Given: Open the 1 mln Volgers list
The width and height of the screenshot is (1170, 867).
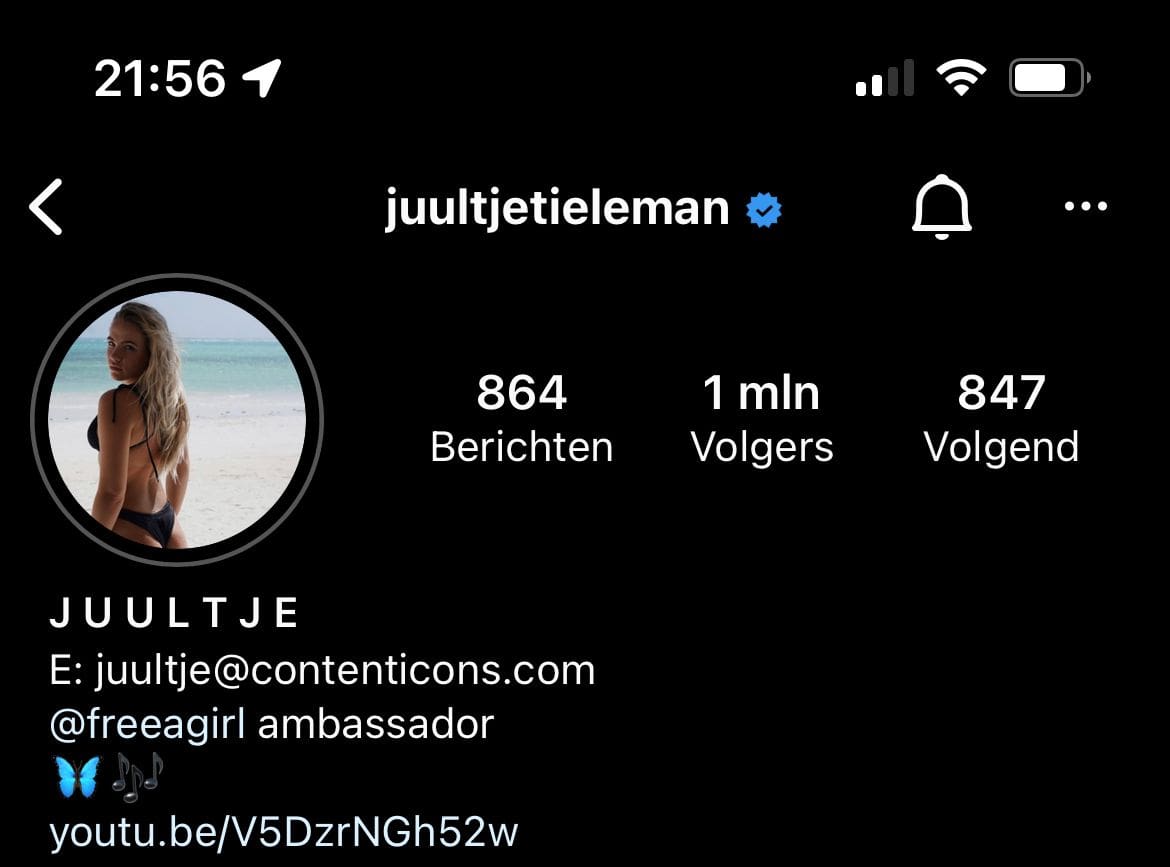Looking at the screenshot, I should point(761,418).
